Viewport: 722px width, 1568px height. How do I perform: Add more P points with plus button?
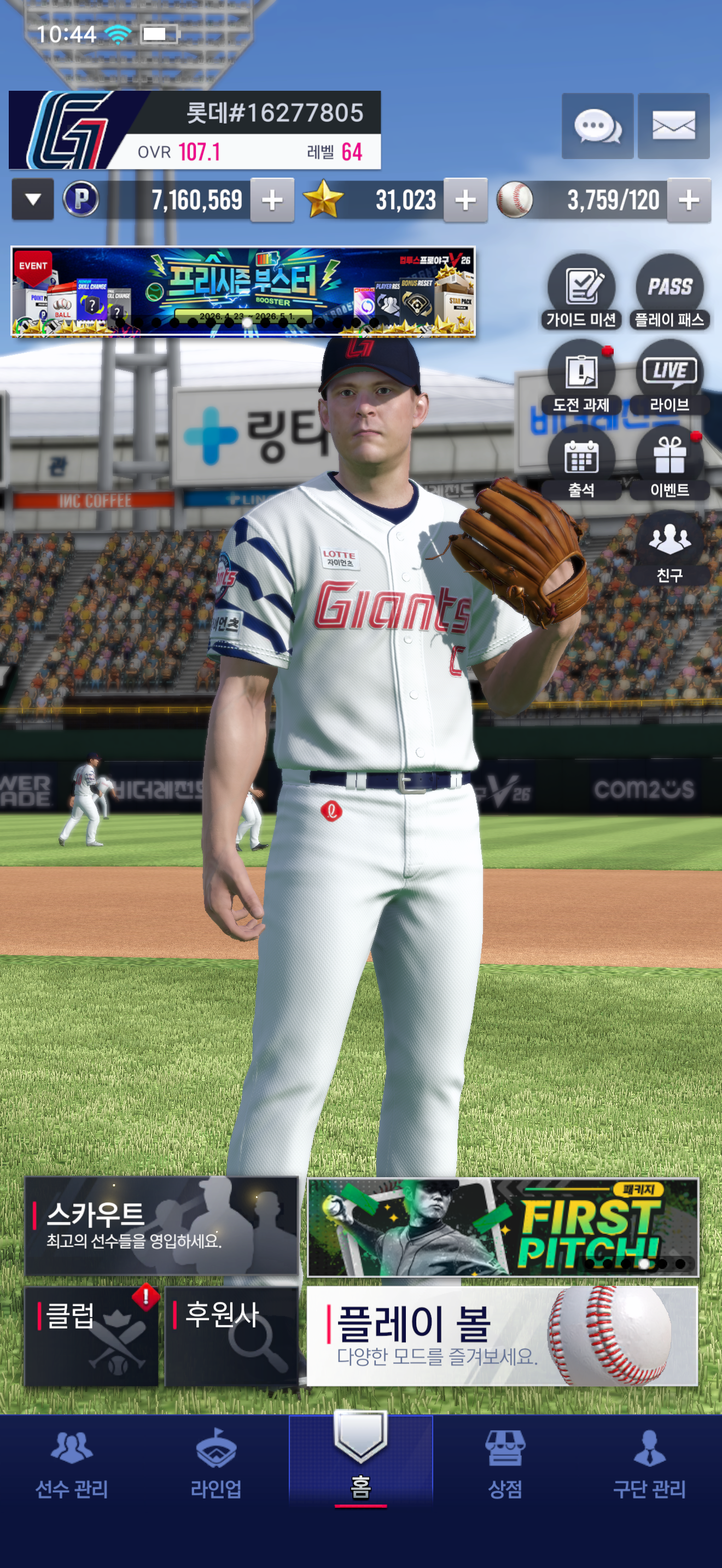point(272,200)
